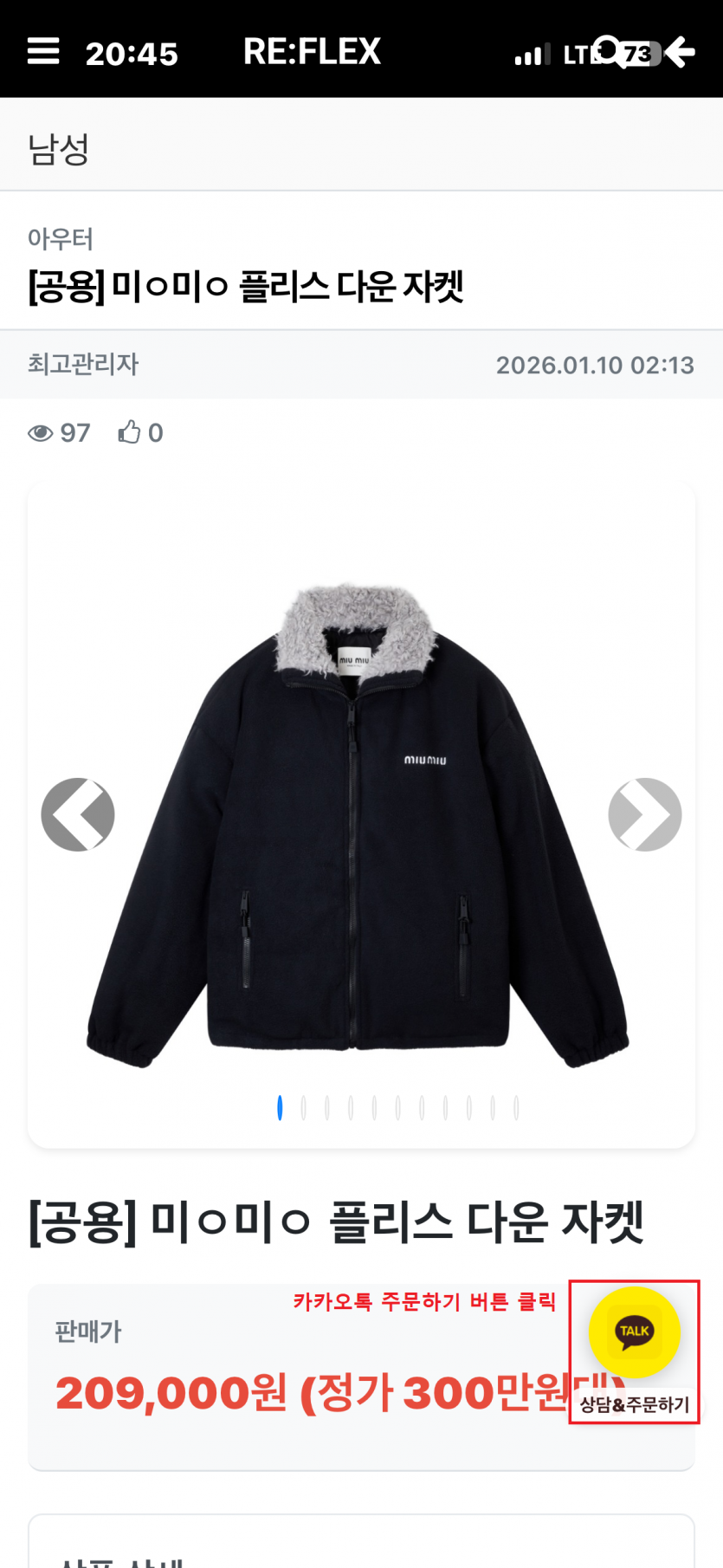The image size is (723, 1568).
Task: Open the search magnifier in header
Action: pos(610,50)
